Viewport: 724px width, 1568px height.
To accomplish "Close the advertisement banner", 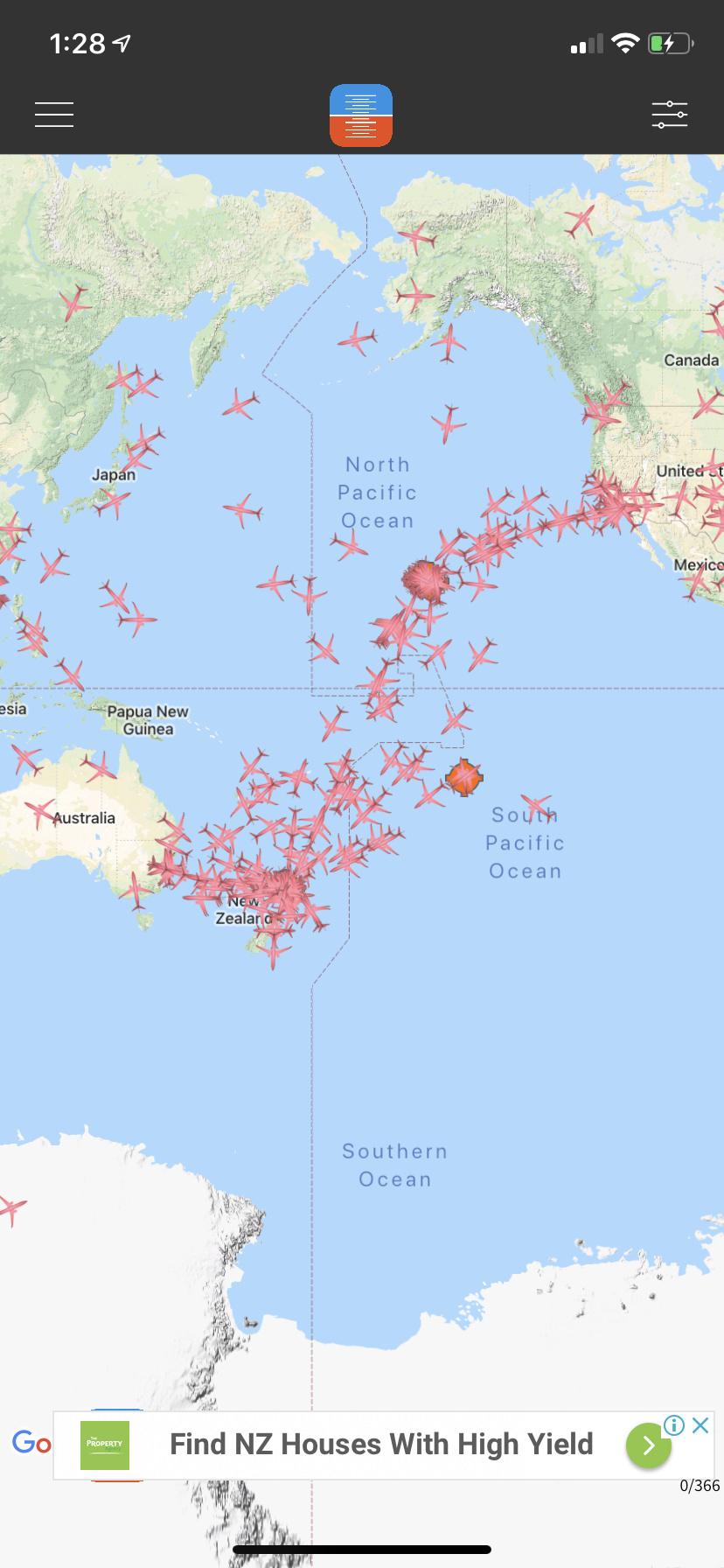I will [x=700, y=1425].
